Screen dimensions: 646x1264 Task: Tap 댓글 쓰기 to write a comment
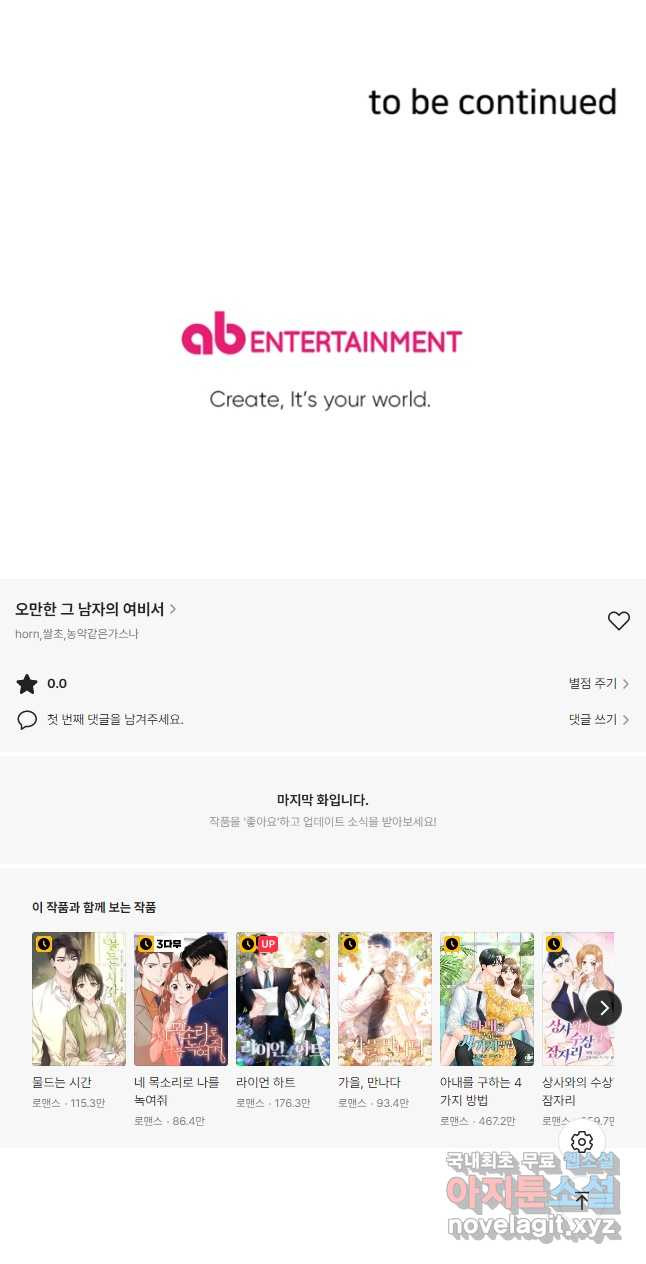click(598, 719)
